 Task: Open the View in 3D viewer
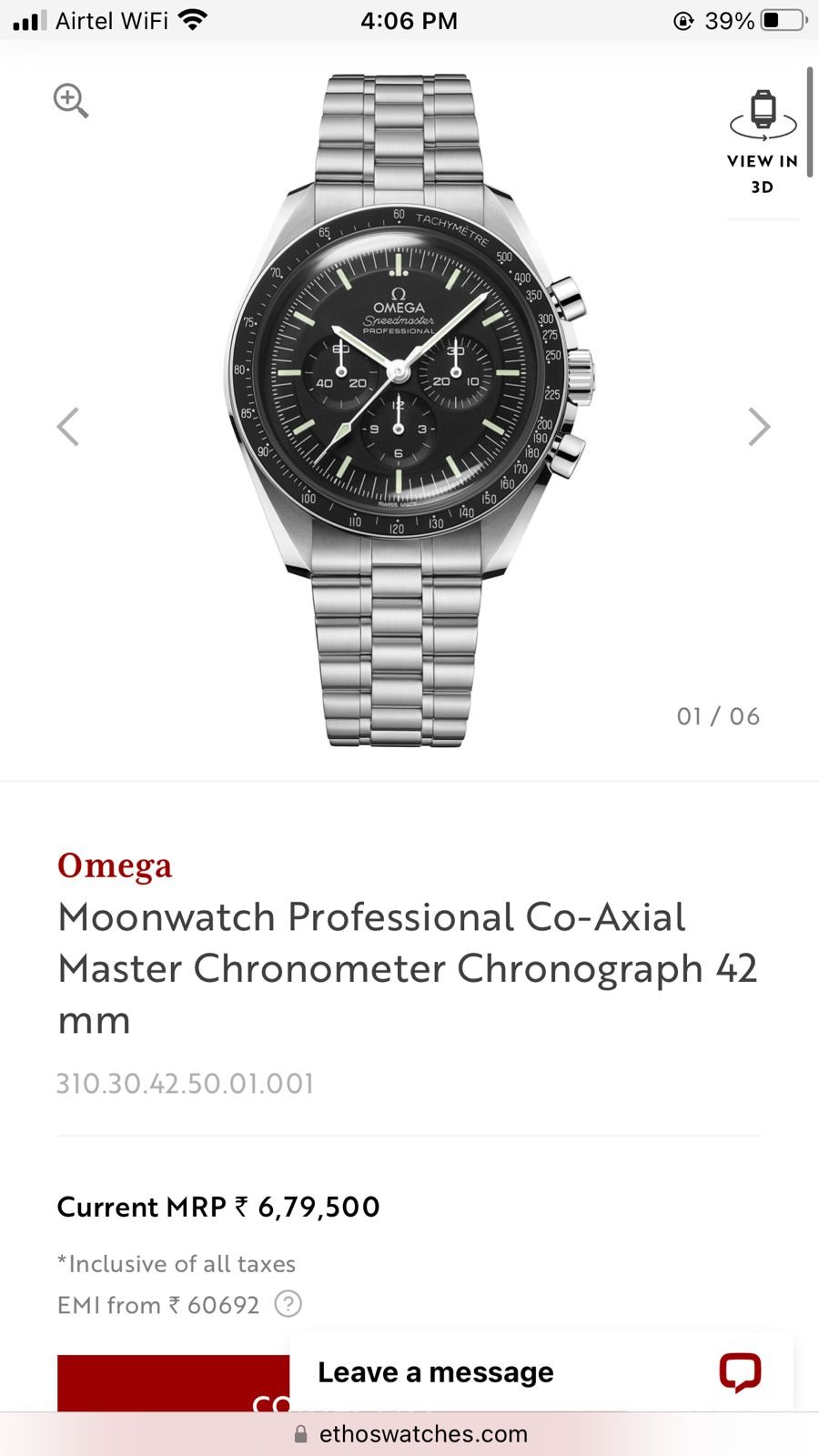tap(763, 141)
